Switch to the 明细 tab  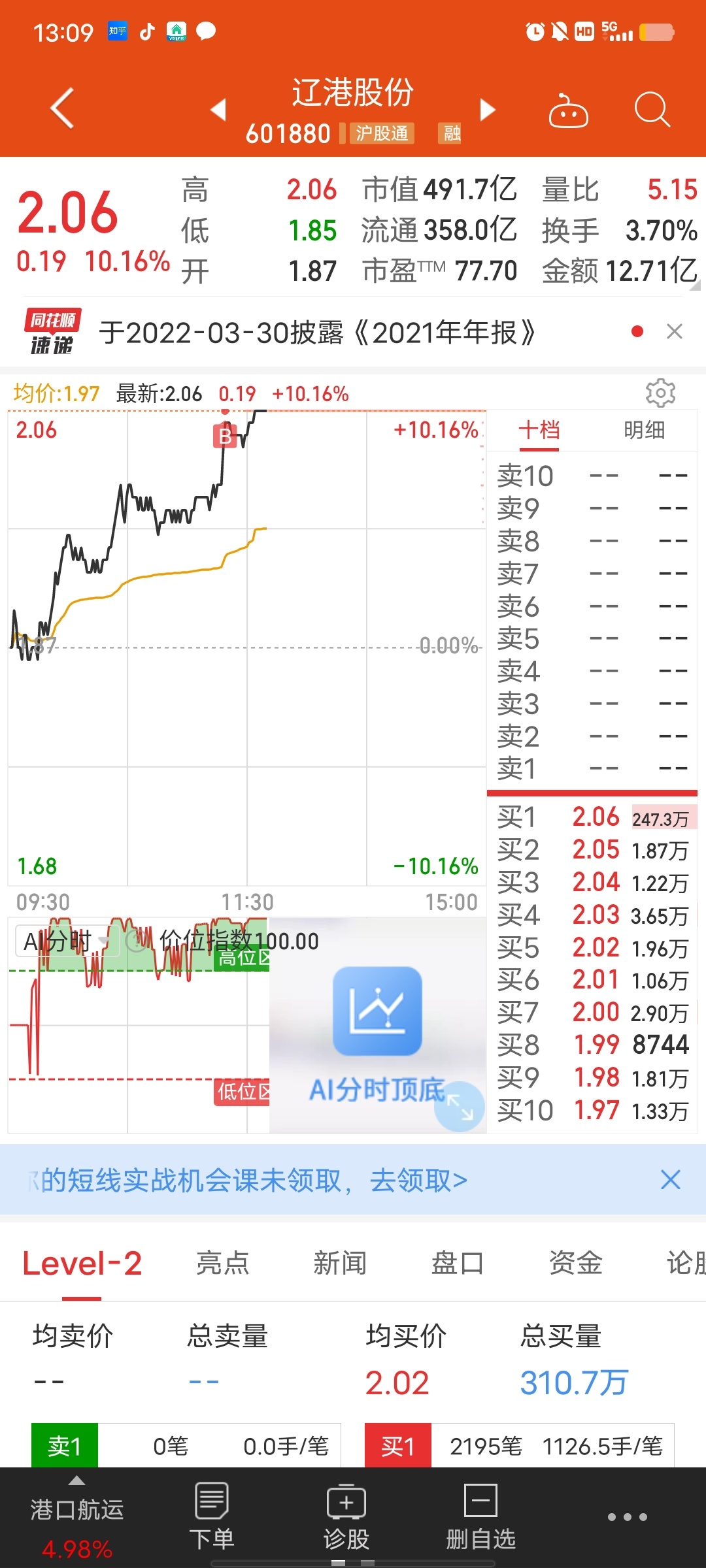(x=644, y=431)
